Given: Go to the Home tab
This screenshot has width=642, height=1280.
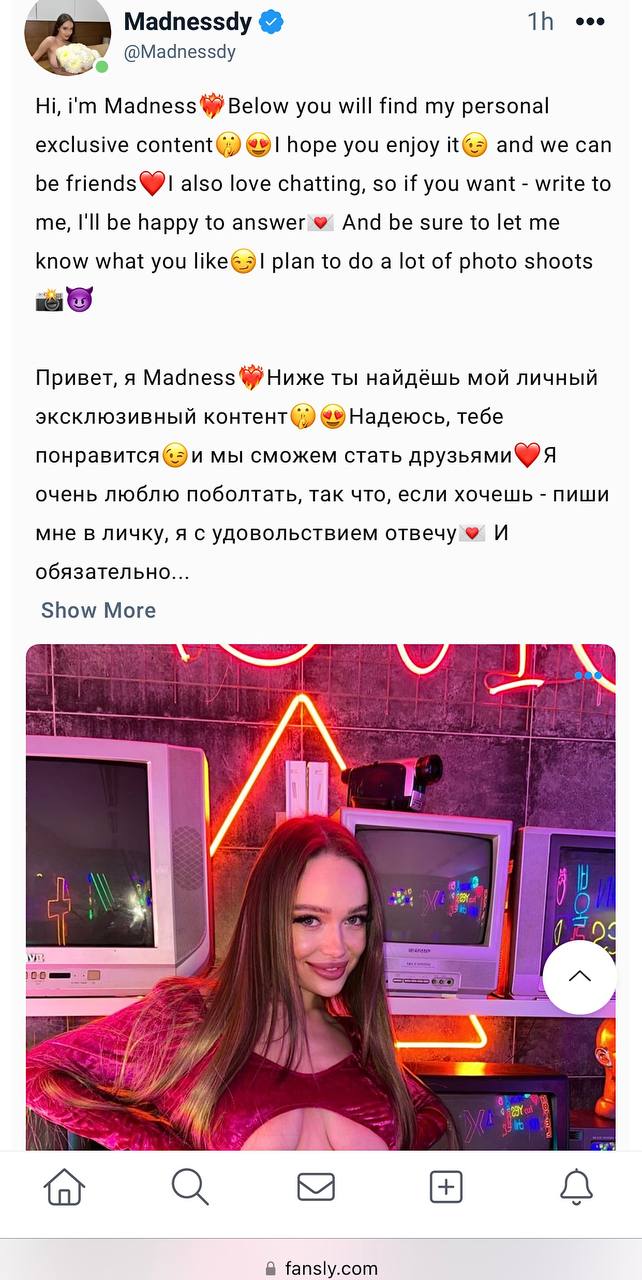Looking at the screenshot, I should pyautogui.click(x=64, y=1187).
